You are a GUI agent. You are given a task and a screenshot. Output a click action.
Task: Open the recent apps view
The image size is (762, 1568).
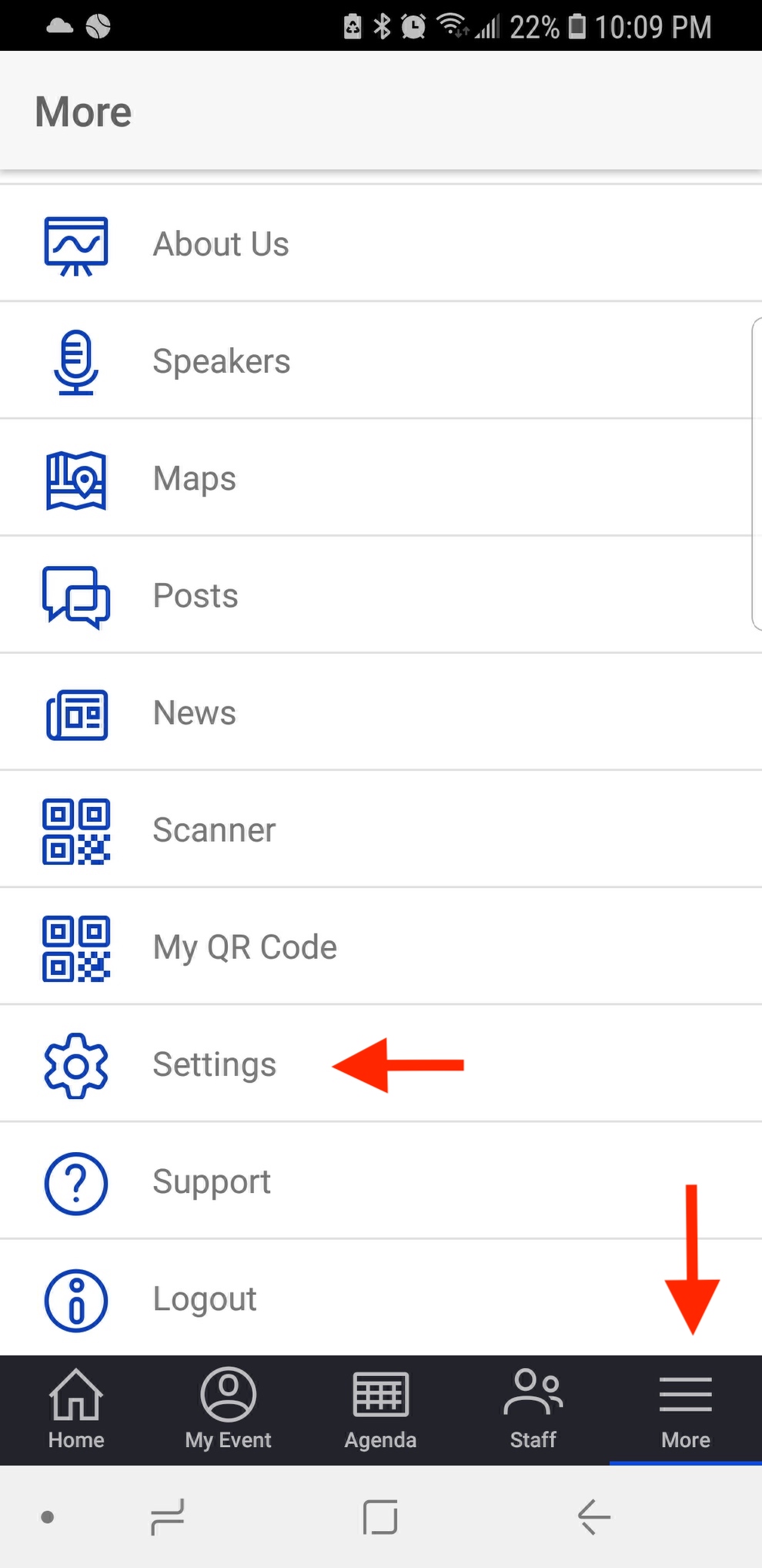click(168, 1517)
